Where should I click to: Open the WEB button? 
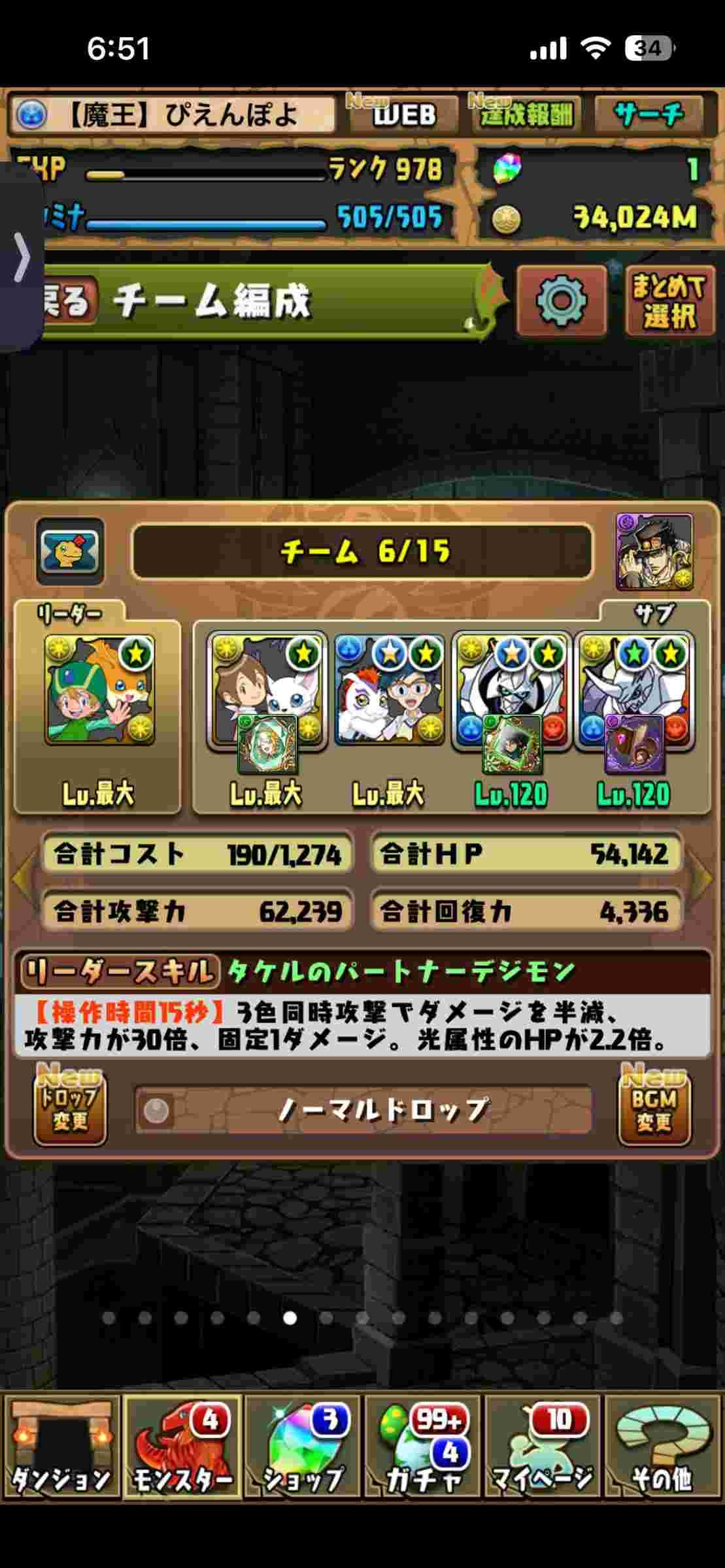[404, 115]
